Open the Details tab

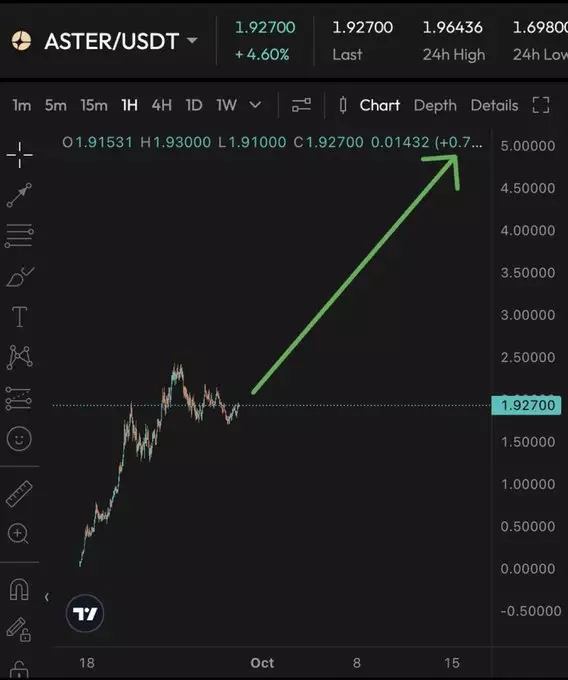click(x=494, y=105)
